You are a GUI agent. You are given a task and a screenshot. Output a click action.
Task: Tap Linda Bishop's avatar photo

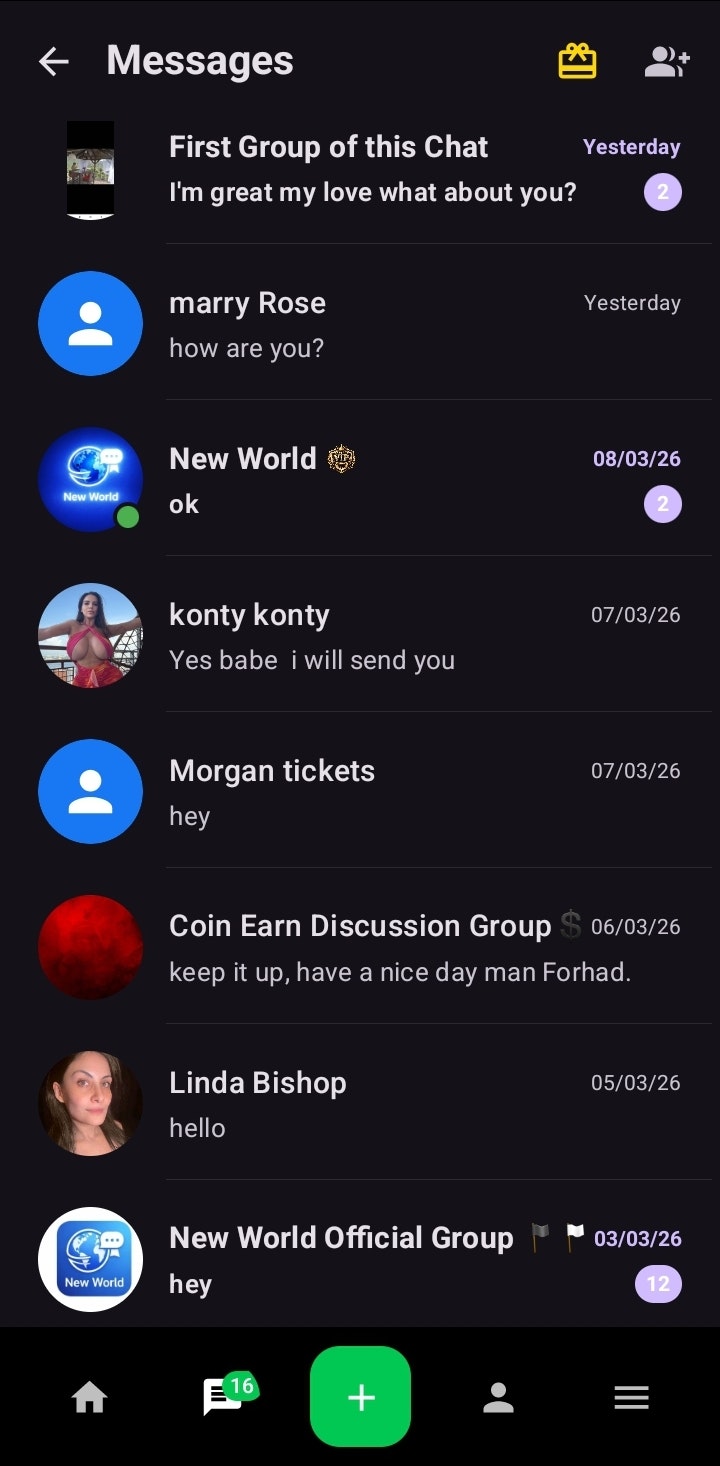click(x=90, y=1103)
